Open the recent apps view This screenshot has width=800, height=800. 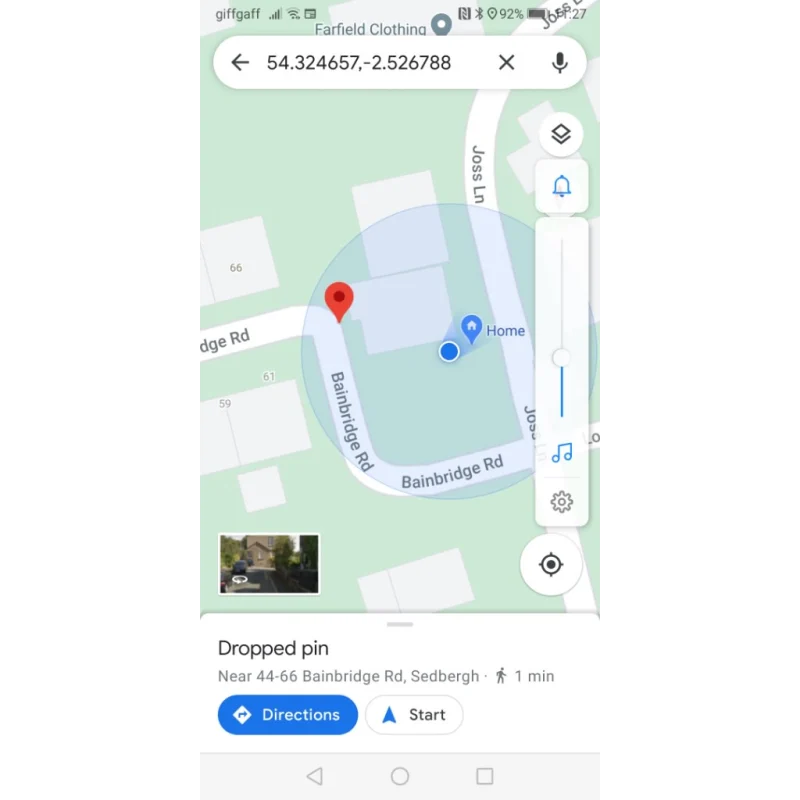coord(485,776)
